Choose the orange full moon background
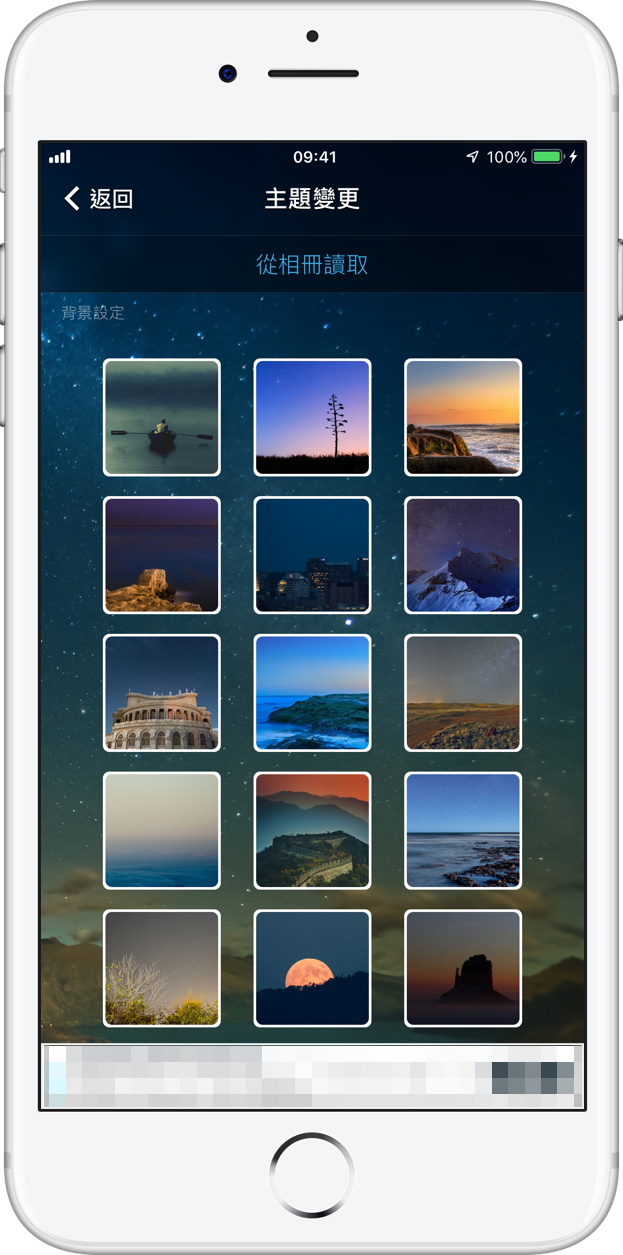 (312, 968)
